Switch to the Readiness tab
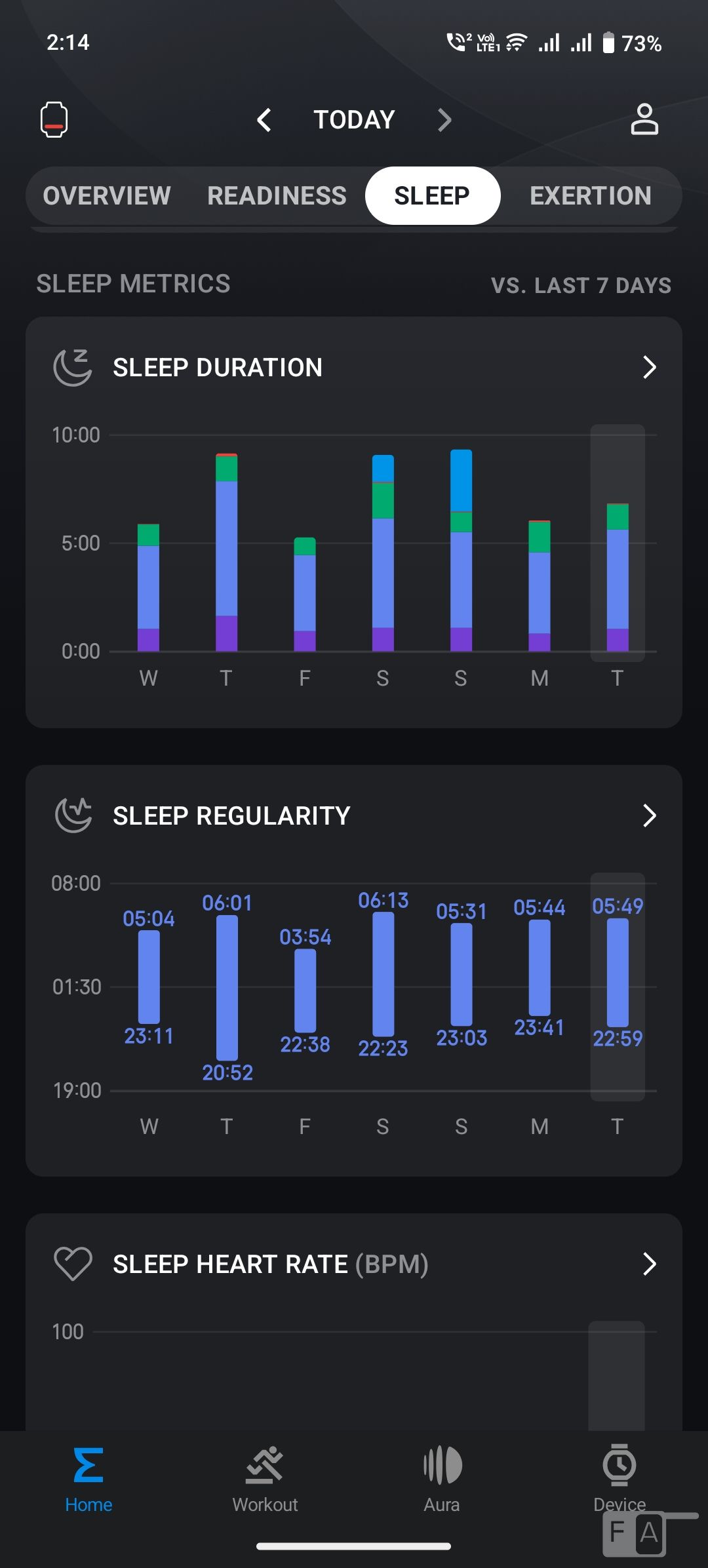 coord(277,196)
